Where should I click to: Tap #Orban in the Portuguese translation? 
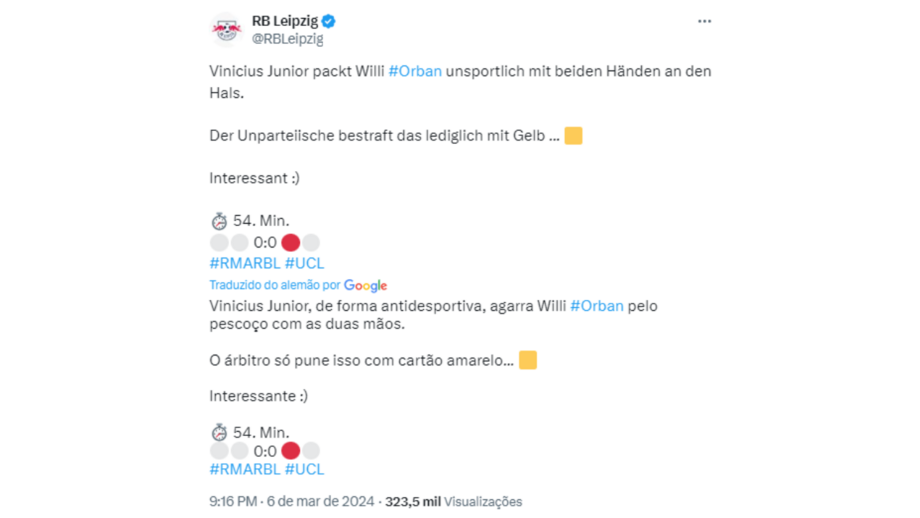pos(597,306)
